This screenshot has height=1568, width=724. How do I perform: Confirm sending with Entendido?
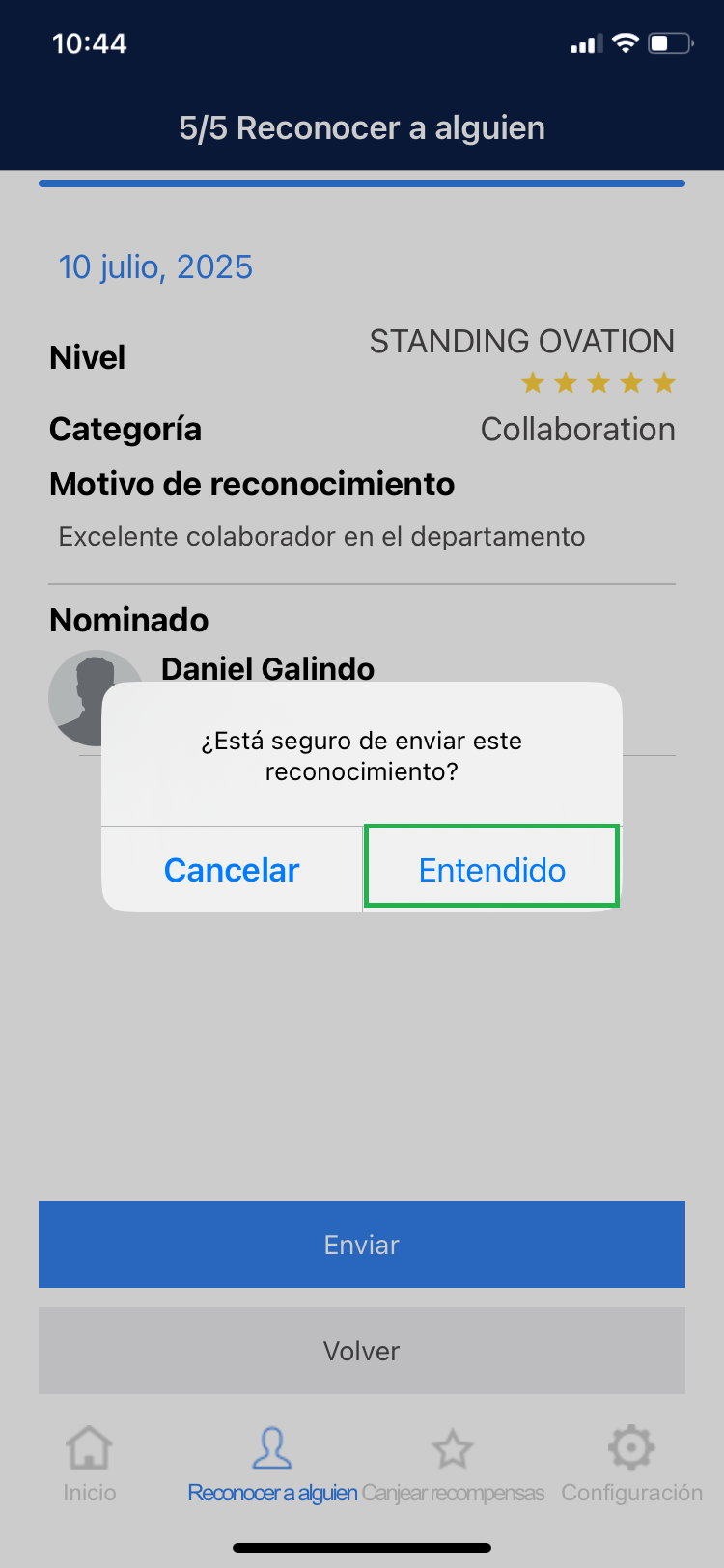pos(491,869)
